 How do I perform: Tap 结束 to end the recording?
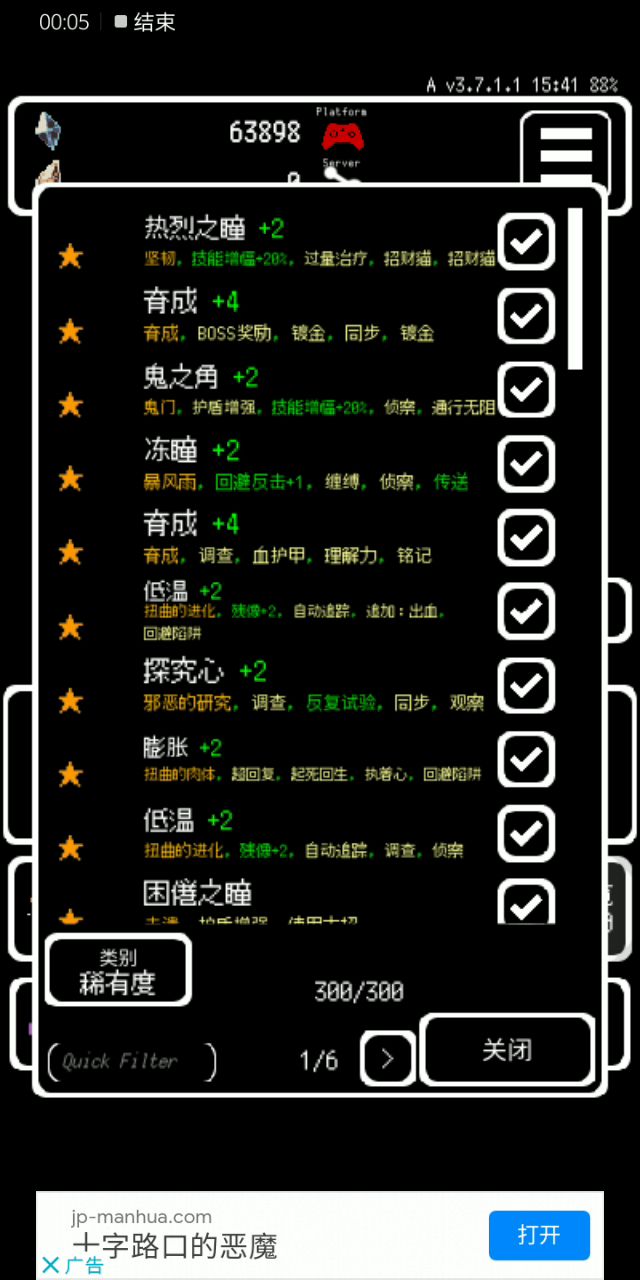tap(145, 22)
